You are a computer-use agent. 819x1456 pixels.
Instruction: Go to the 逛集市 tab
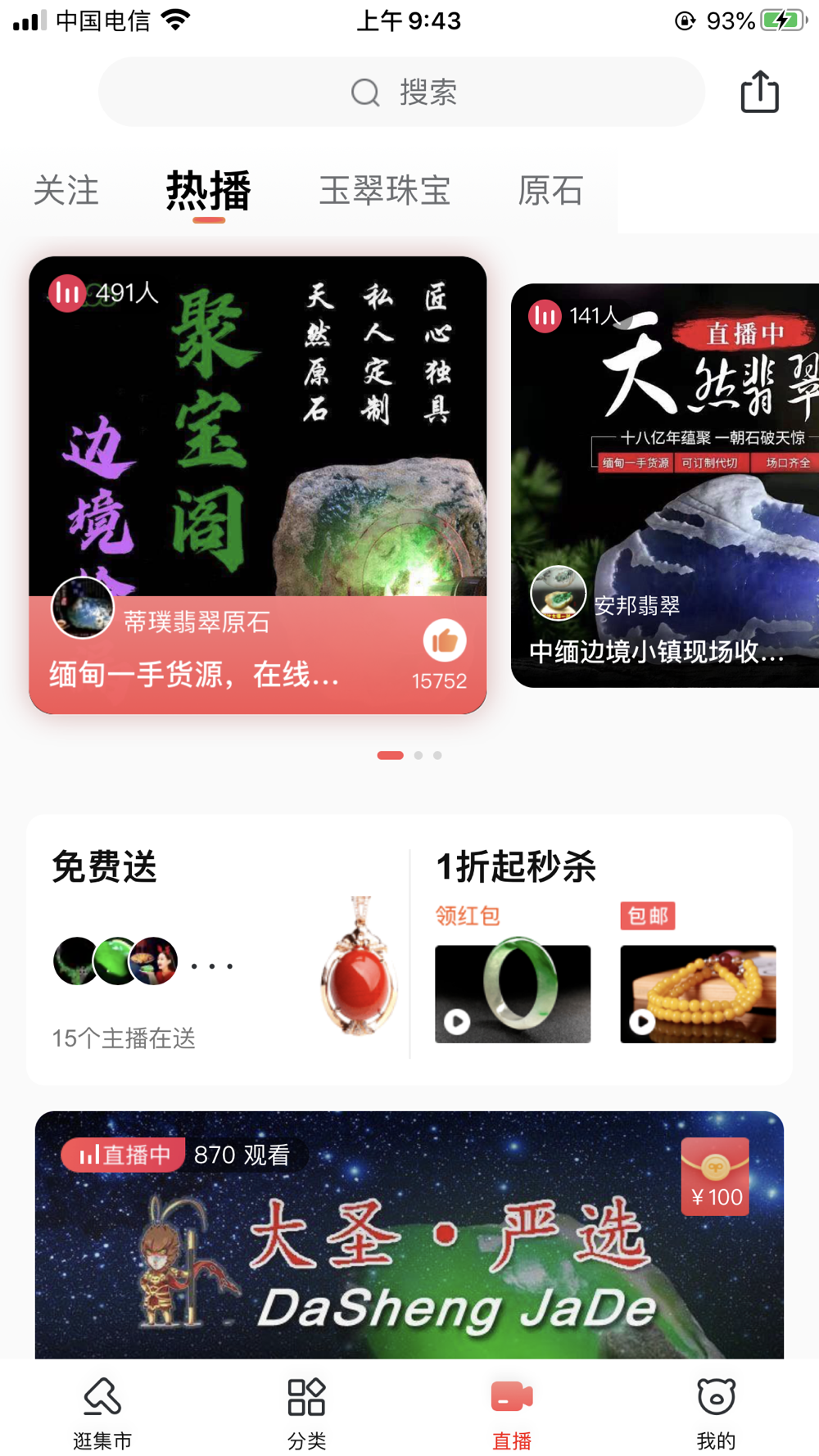coord(102,1411)
